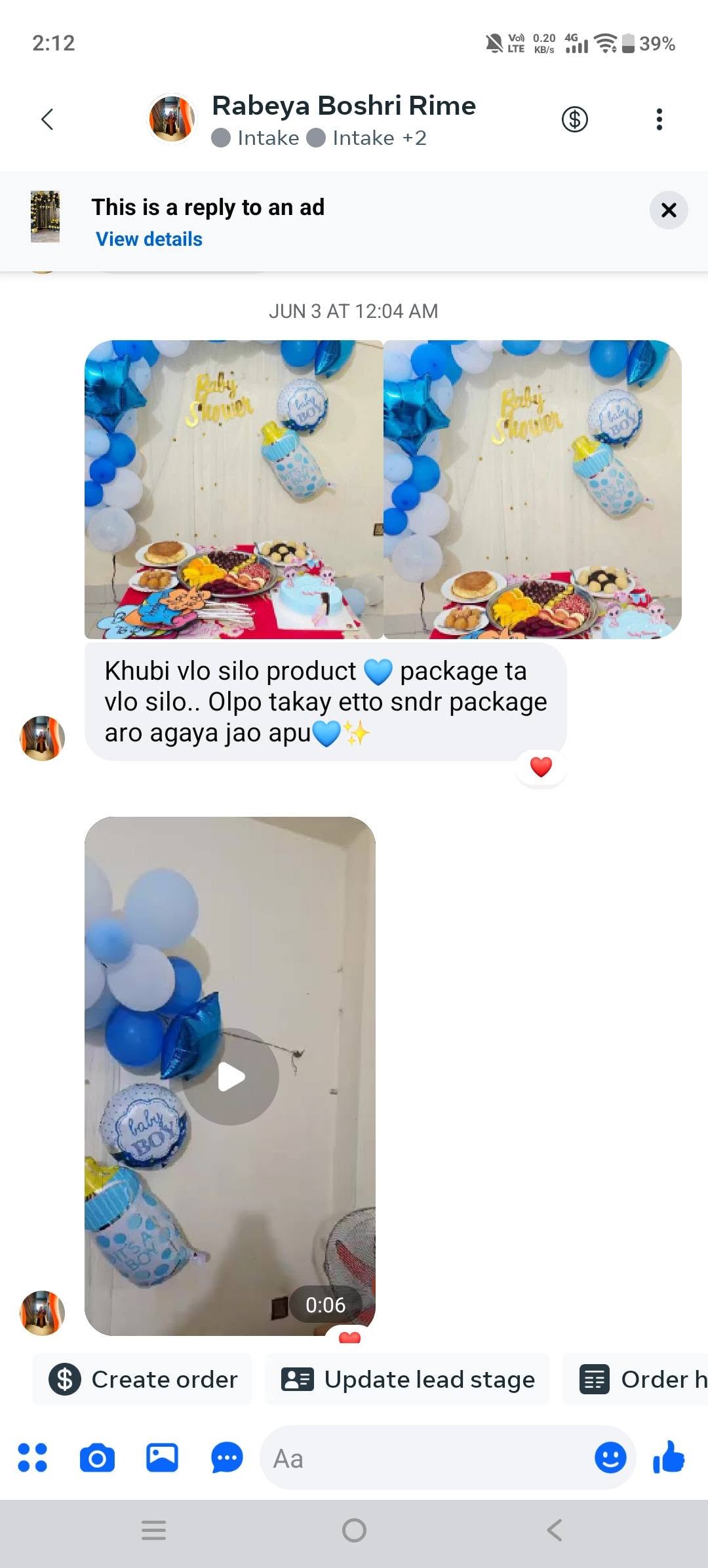708x1568 pixels.
Task: Focus the Aa message field
Action: (426, 1458)
